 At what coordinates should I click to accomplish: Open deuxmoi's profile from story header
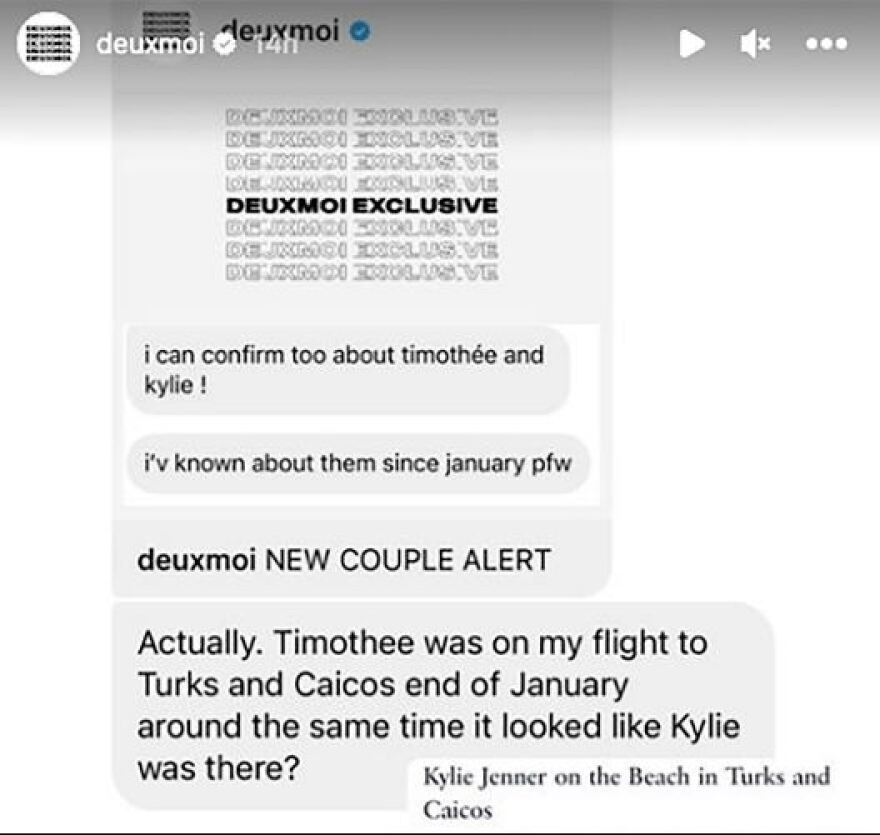(150, 45)
